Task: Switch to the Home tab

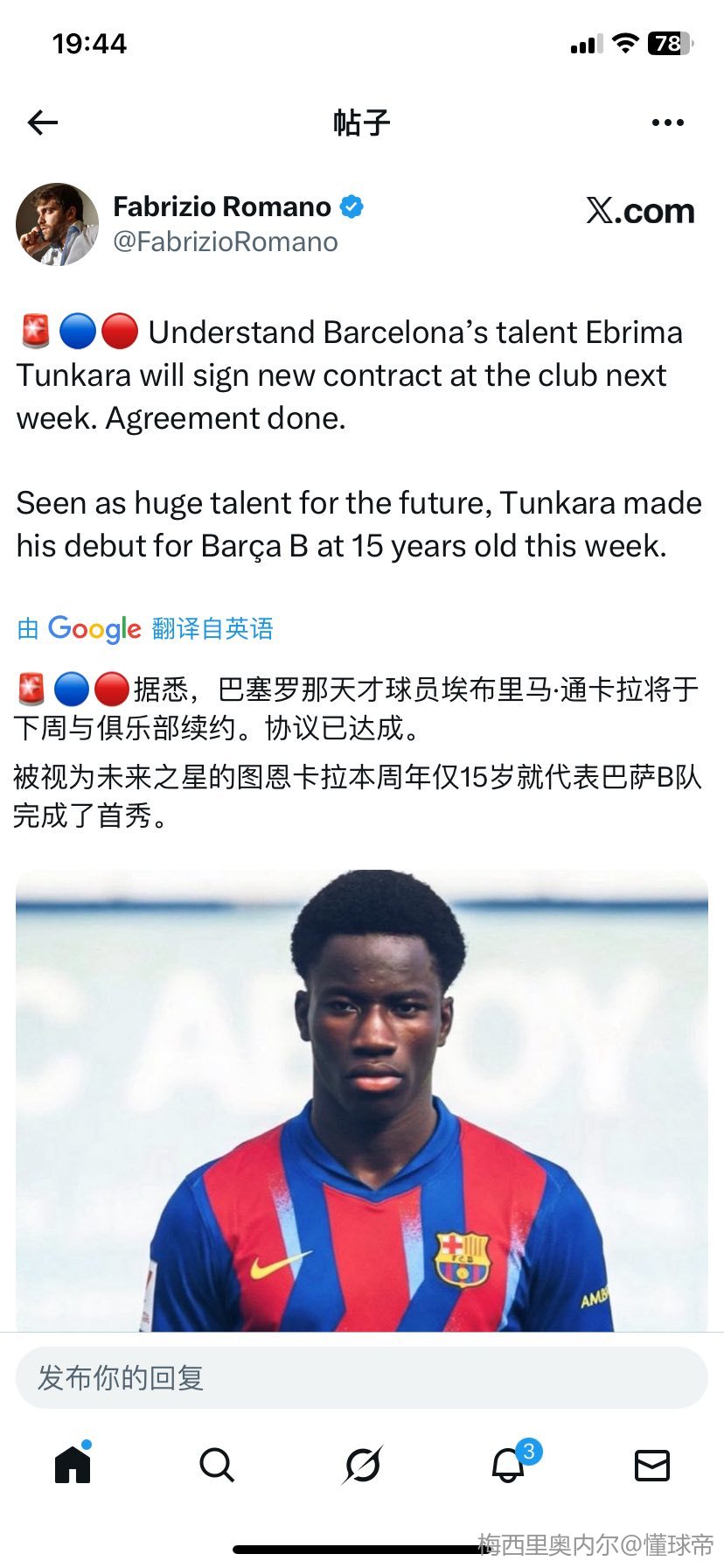Action: 73,1464
